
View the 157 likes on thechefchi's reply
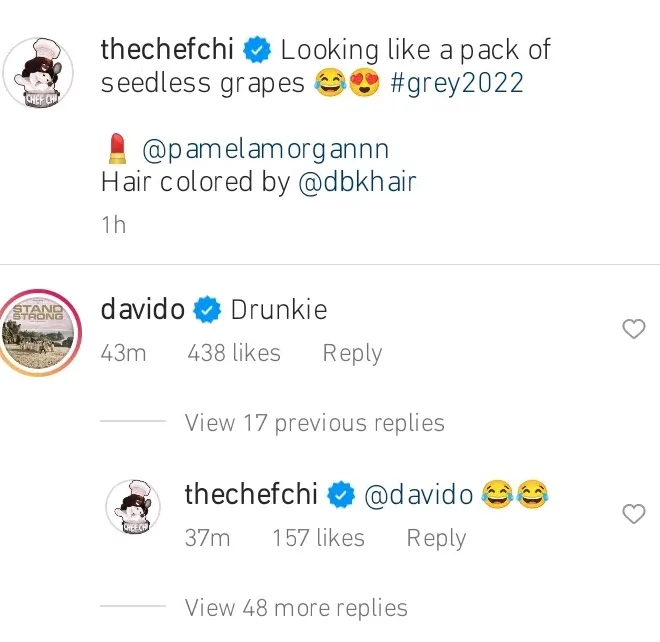[x=318, y=538]
